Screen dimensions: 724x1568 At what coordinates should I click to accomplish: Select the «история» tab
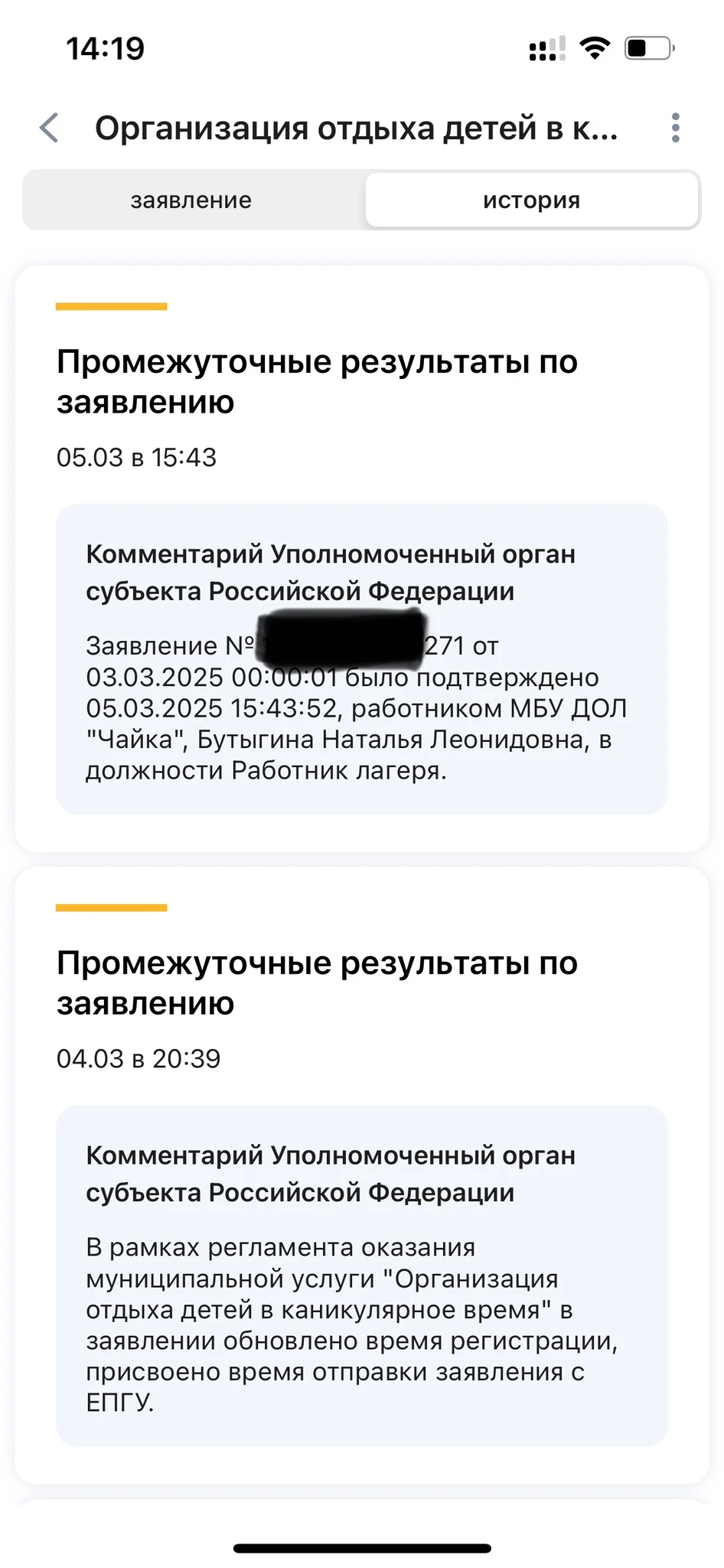click(531, 201)
